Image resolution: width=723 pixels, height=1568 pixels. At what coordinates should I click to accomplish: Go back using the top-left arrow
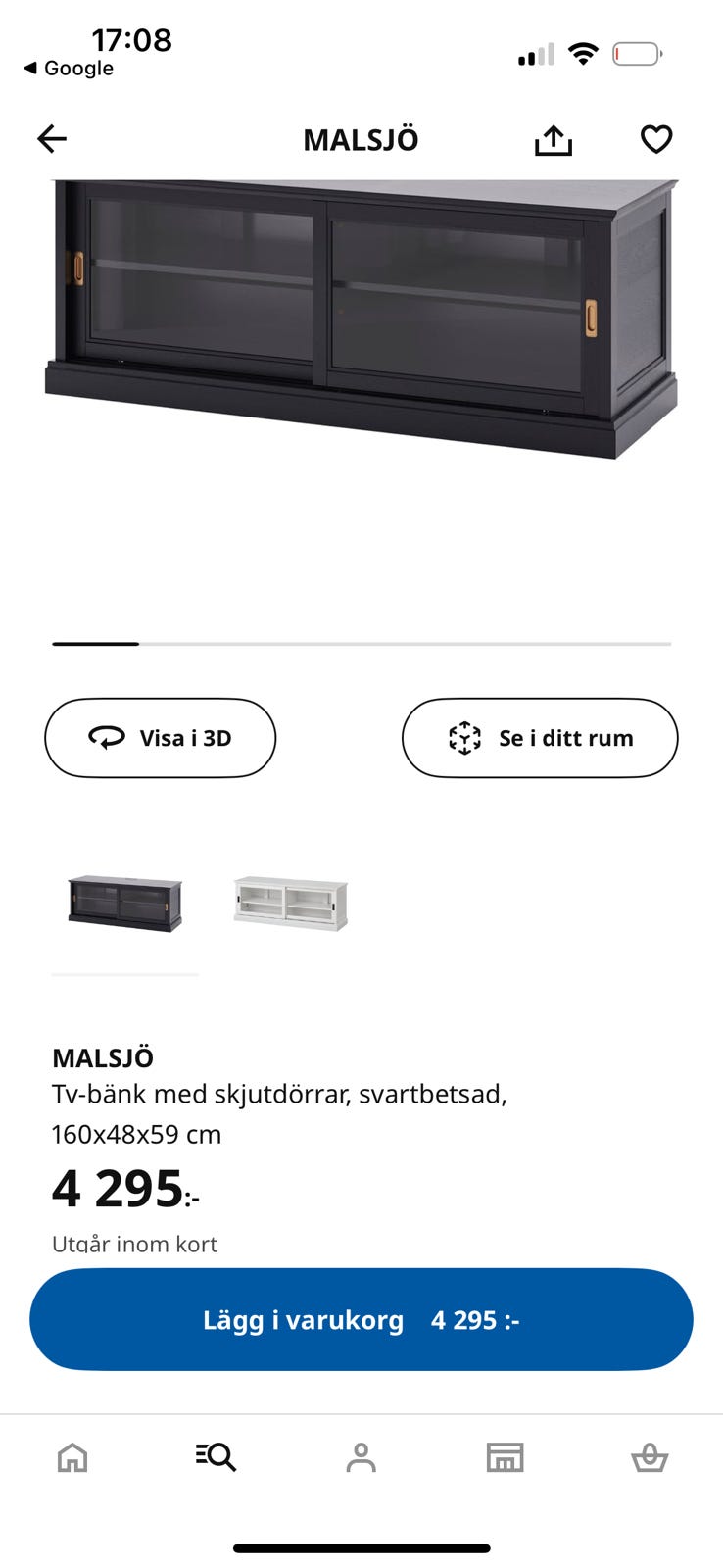[52, 139]
